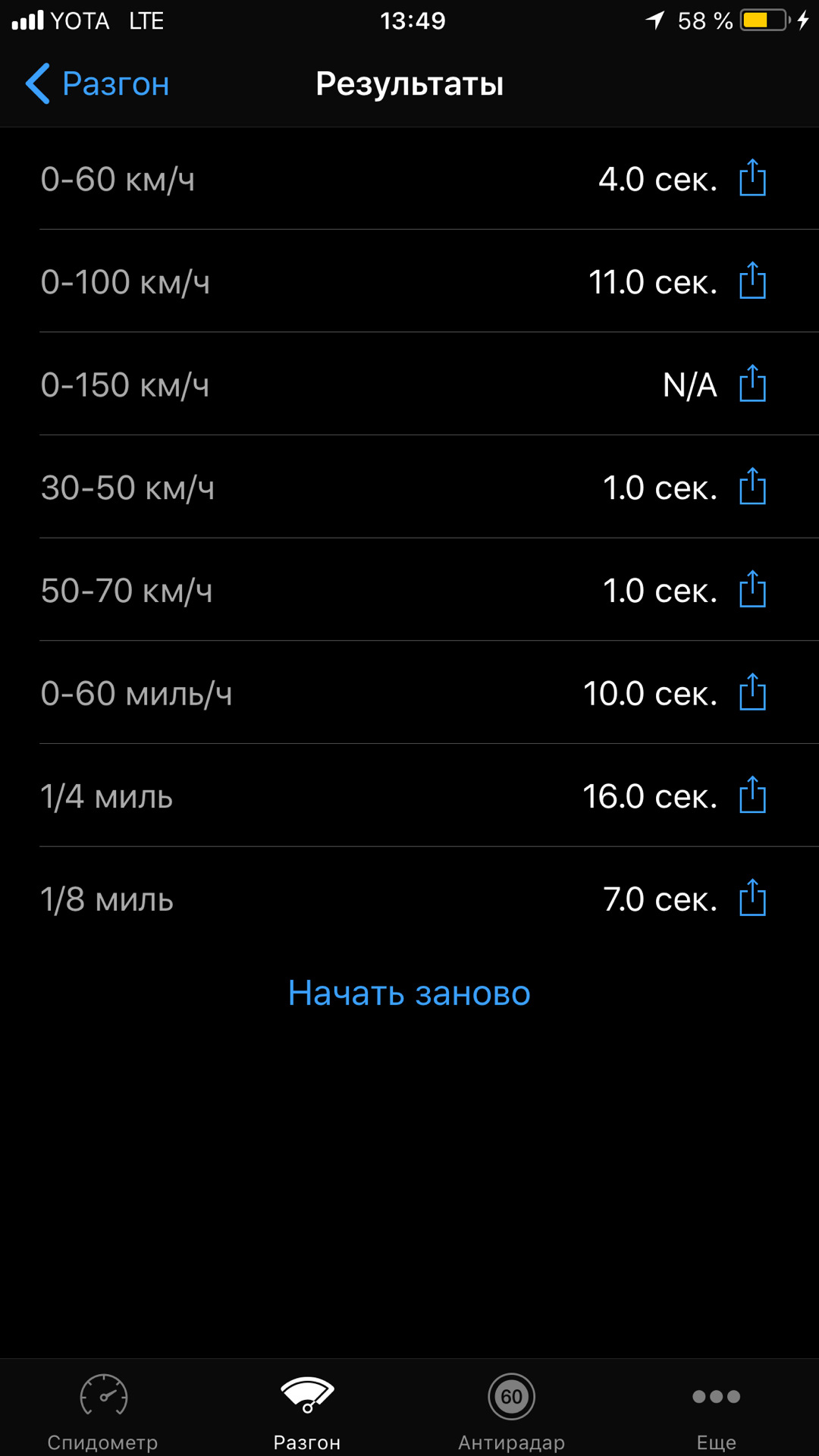Share the 1/4 миль result
The width and height of the screenshot is (819, 1456).
click(x=752, y=795)
